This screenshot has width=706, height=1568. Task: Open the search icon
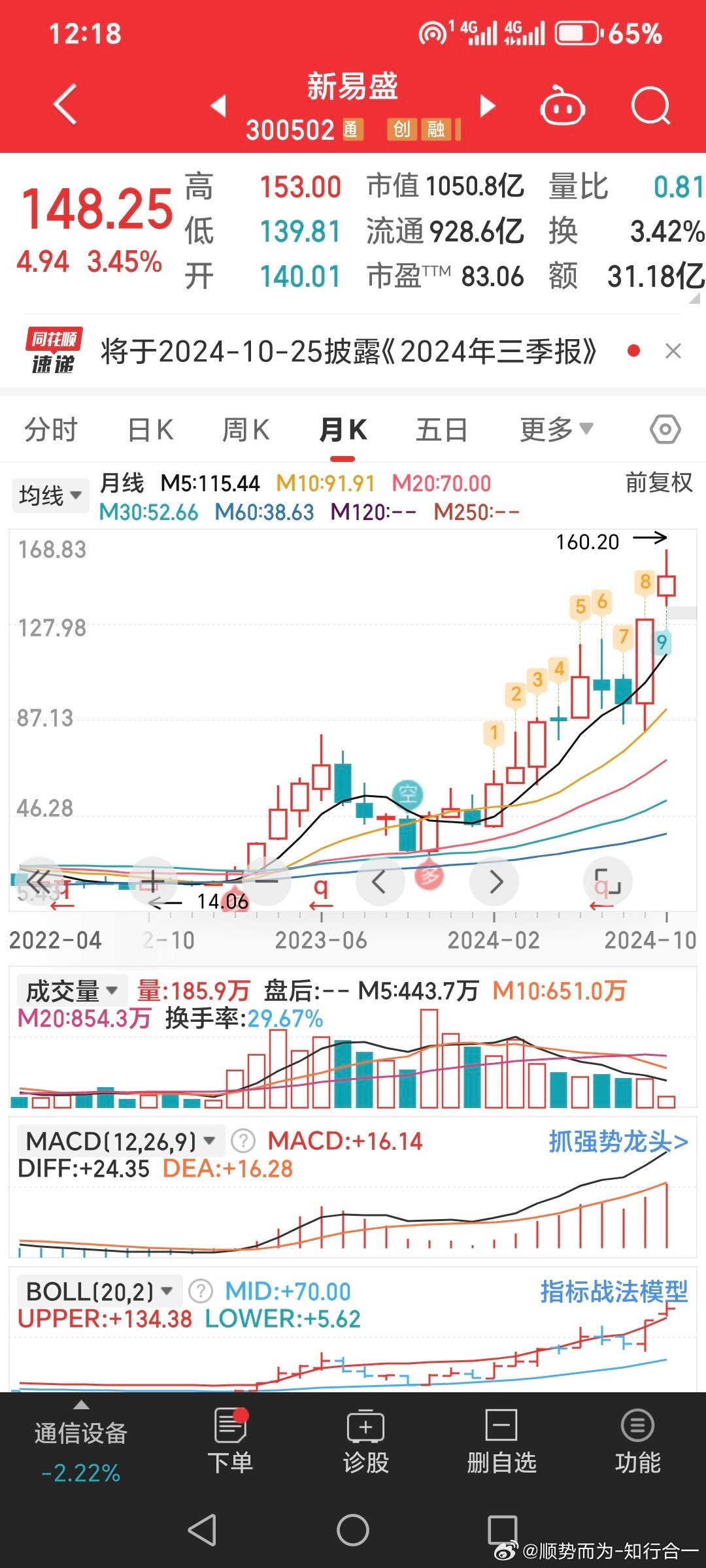[650, 106]
